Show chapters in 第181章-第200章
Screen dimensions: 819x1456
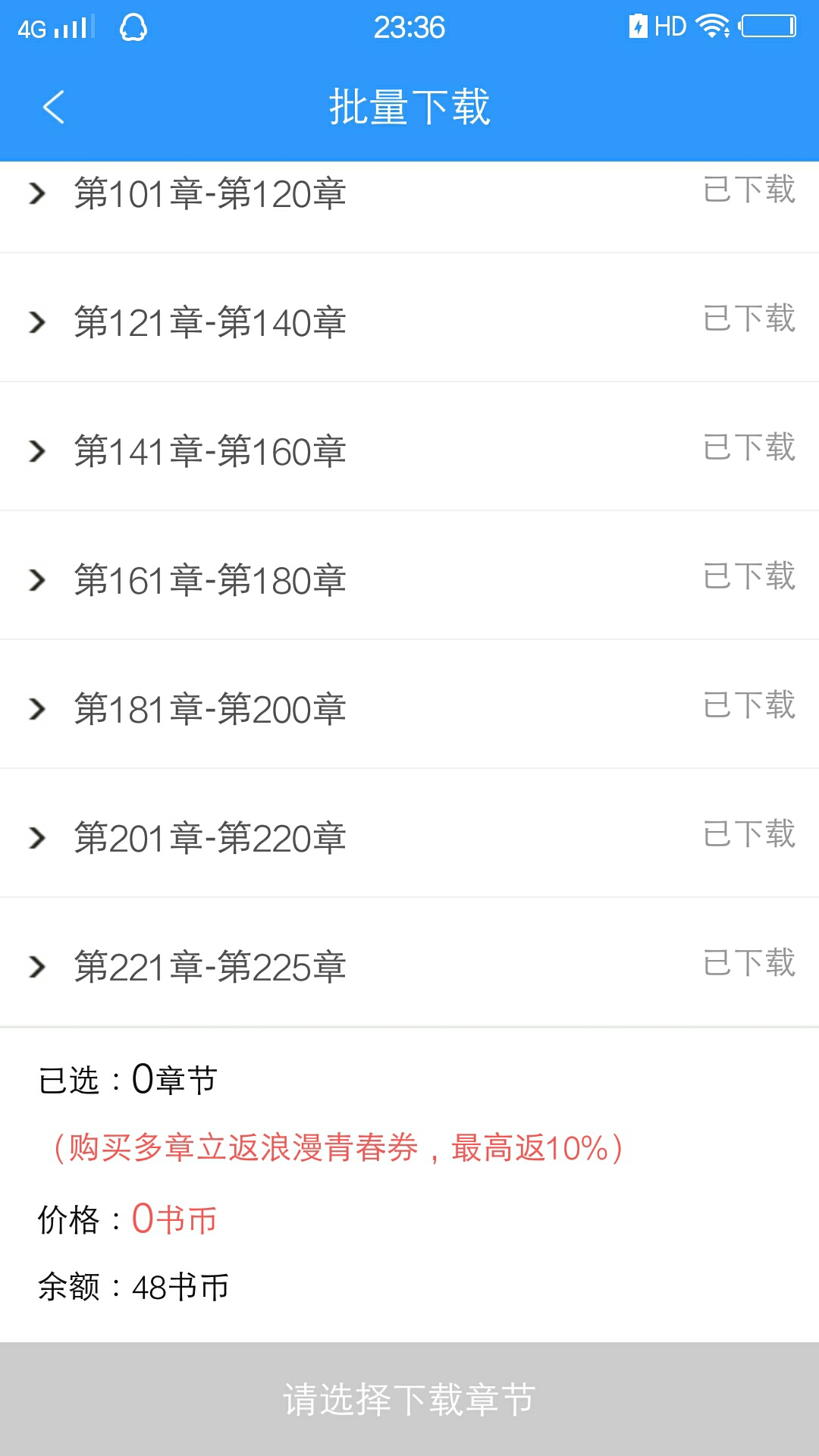(38, 710)
